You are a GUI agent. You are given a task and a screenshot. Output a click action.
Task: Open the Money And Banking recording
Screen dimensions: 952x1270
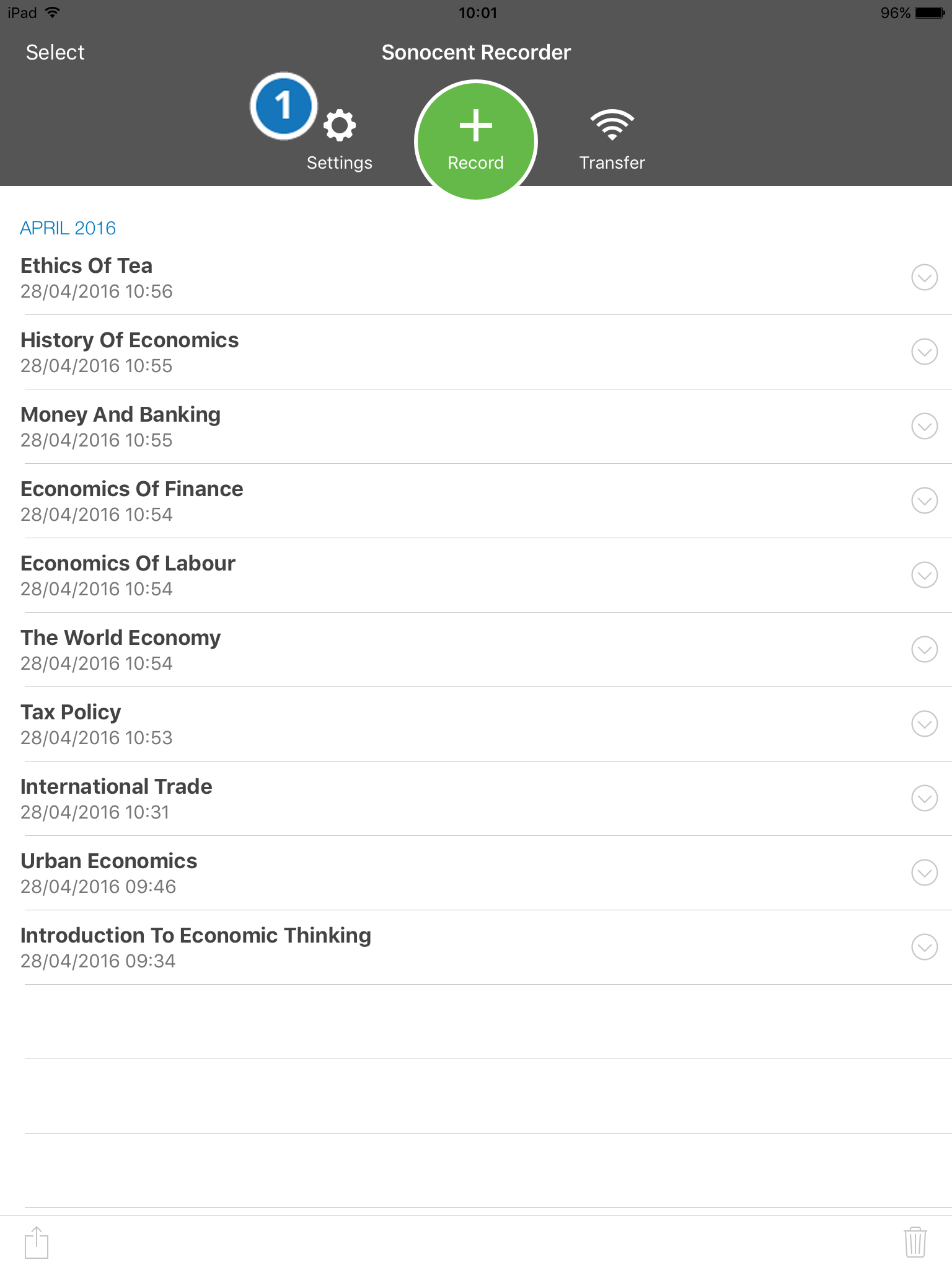point(120,425)
